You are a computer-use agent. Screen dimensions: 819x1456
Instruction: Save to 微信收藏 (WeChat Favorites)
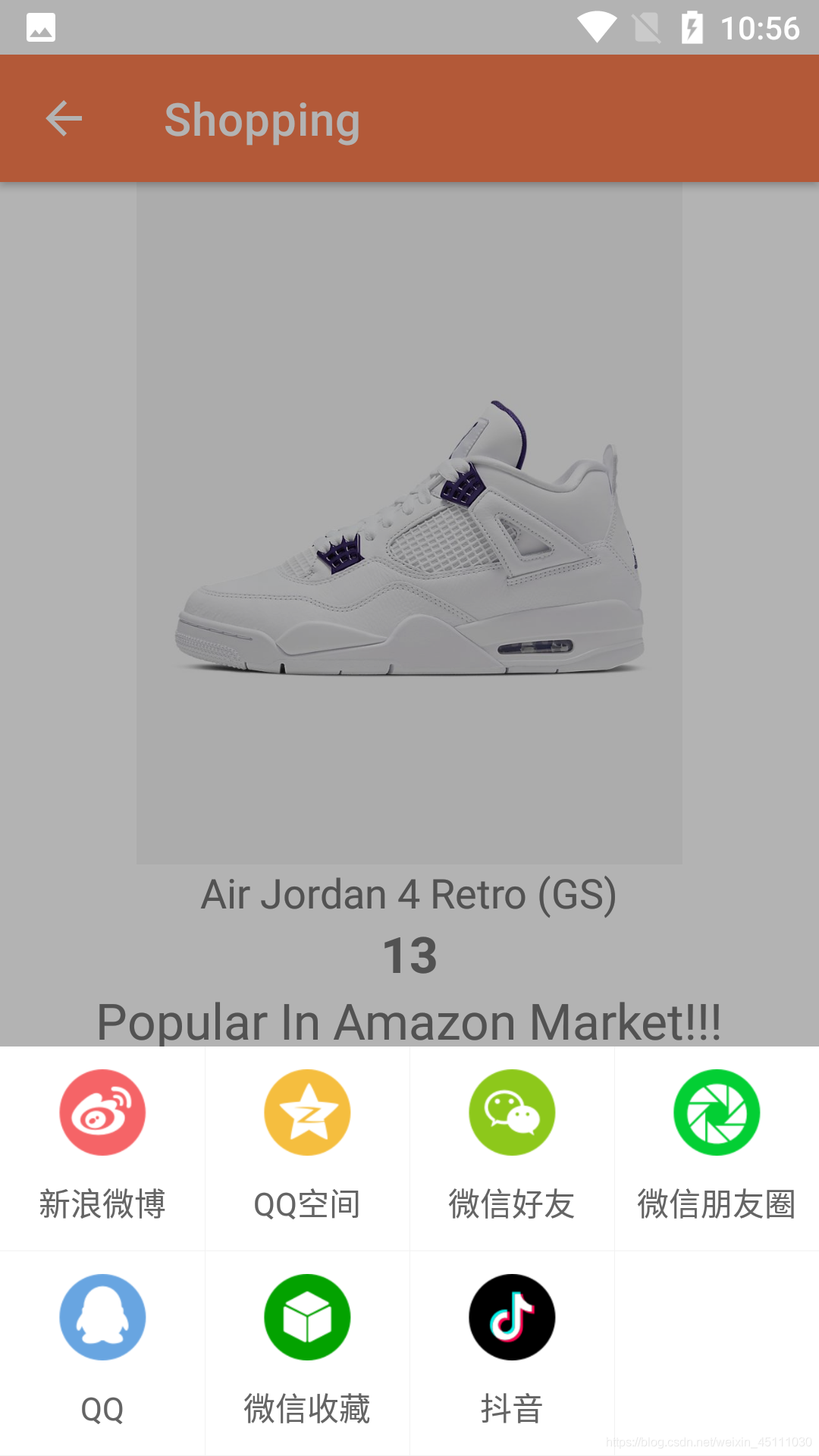[x=307, y=1317]
